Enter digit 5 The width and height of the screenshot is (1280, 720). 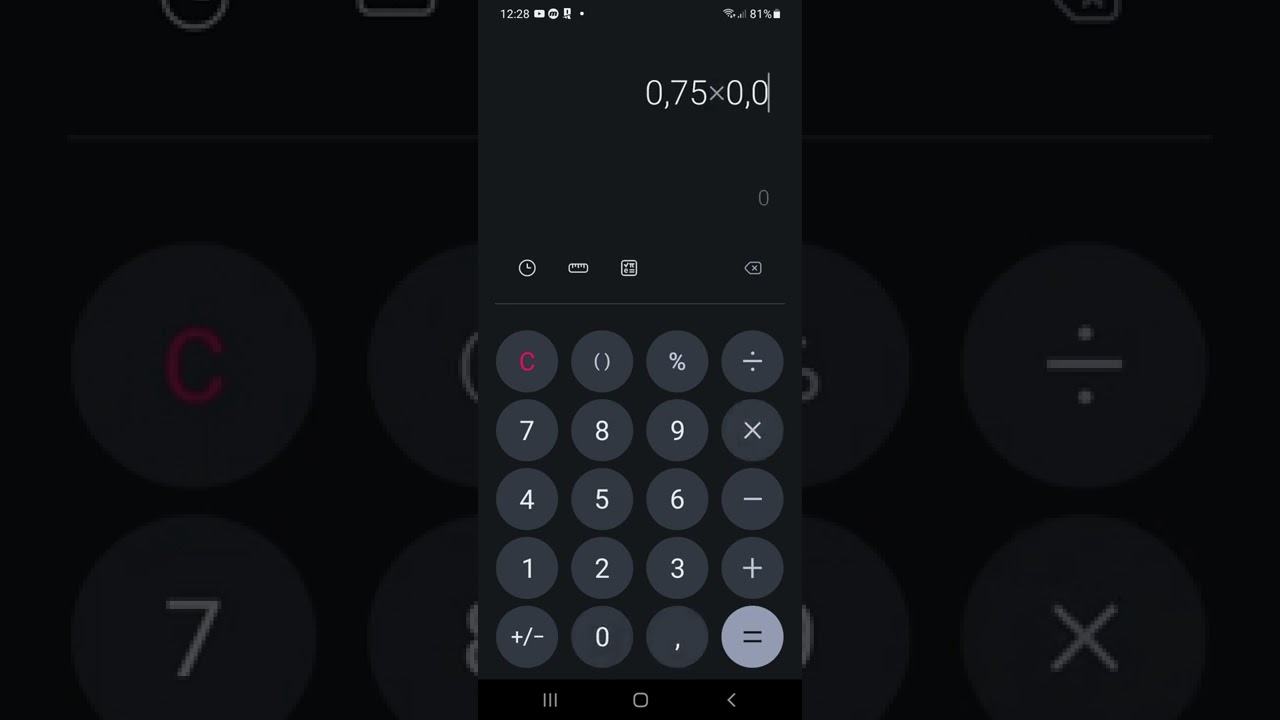602,499
